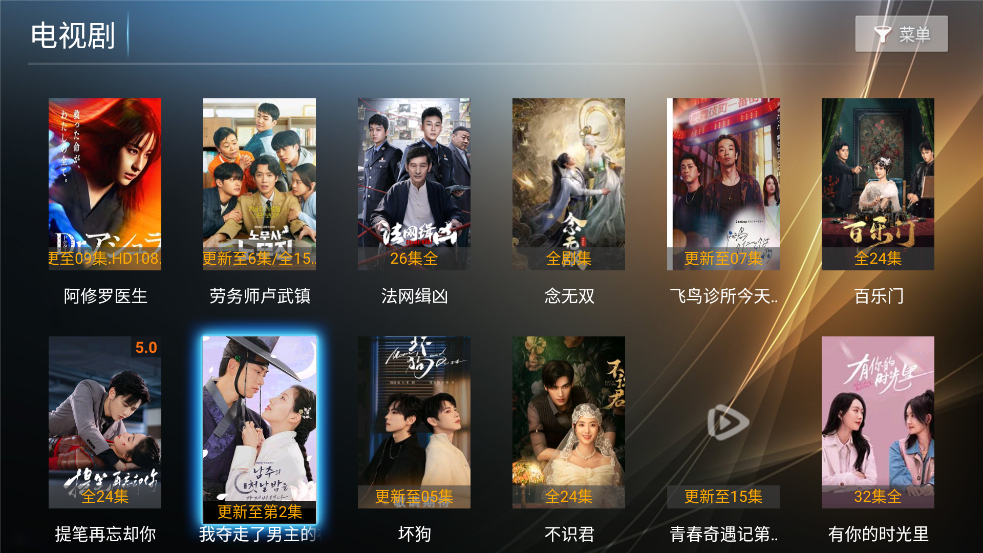983x553 pixels.
Task: Open the drama 阿修罗医生
Action: pos(105,184)
